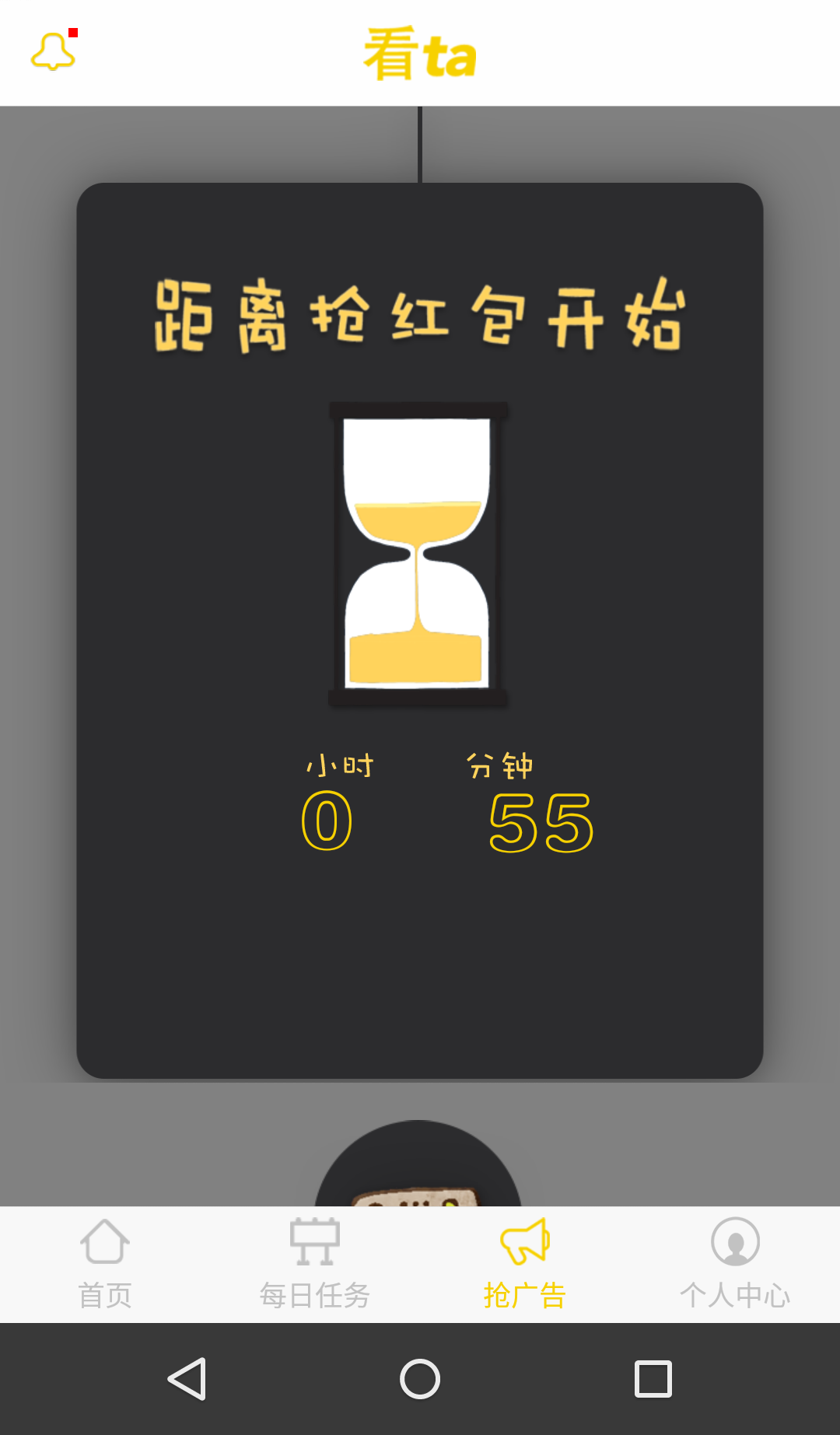The height and width of the screenshot is (1435, 840).
Task: Open the 每日任务 tab
Action: pyautogui.click(x=315, y=1263)
